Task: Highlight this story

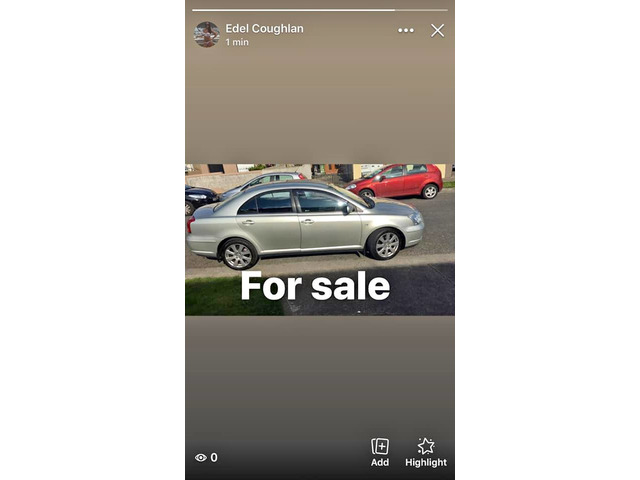Action: tap(425, 451)
